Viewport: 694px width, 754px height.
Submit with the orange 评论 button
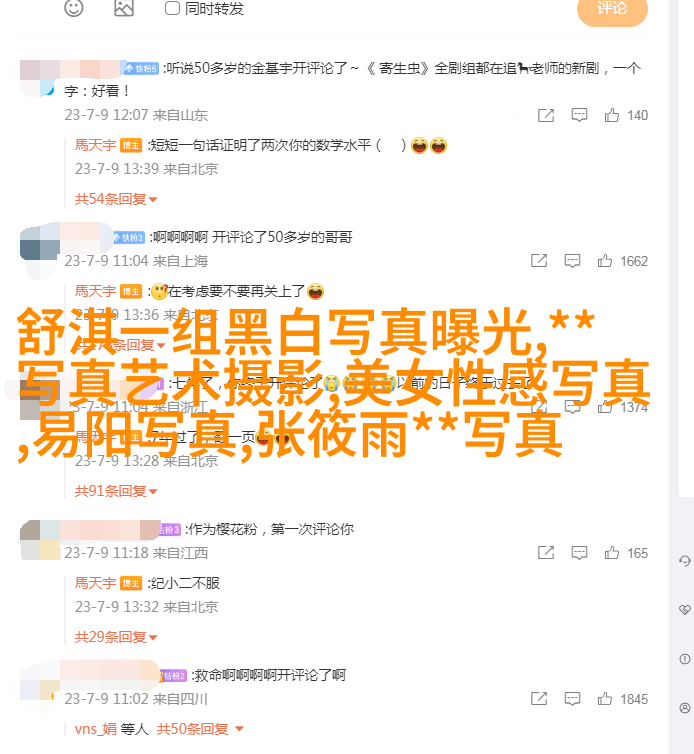click(x=611, y=9)
